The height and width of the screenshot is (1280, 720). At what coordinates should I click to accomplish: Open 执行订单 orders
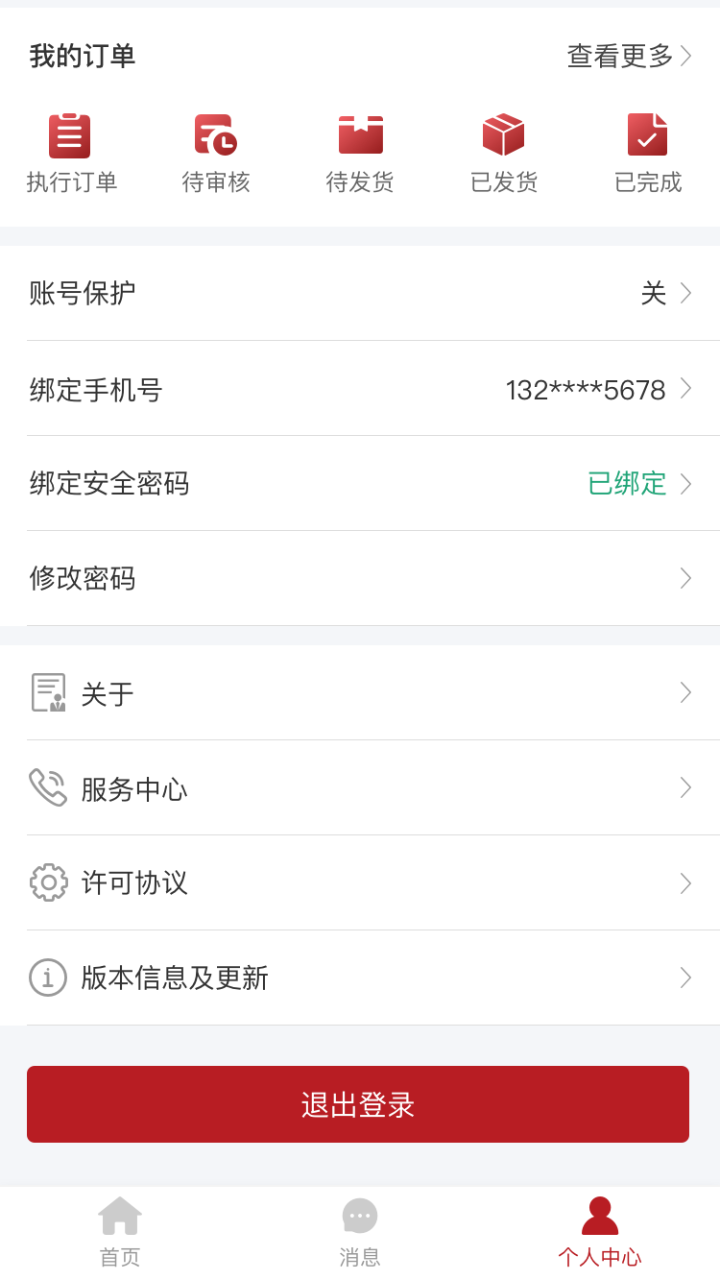click(x=71, y=154)
